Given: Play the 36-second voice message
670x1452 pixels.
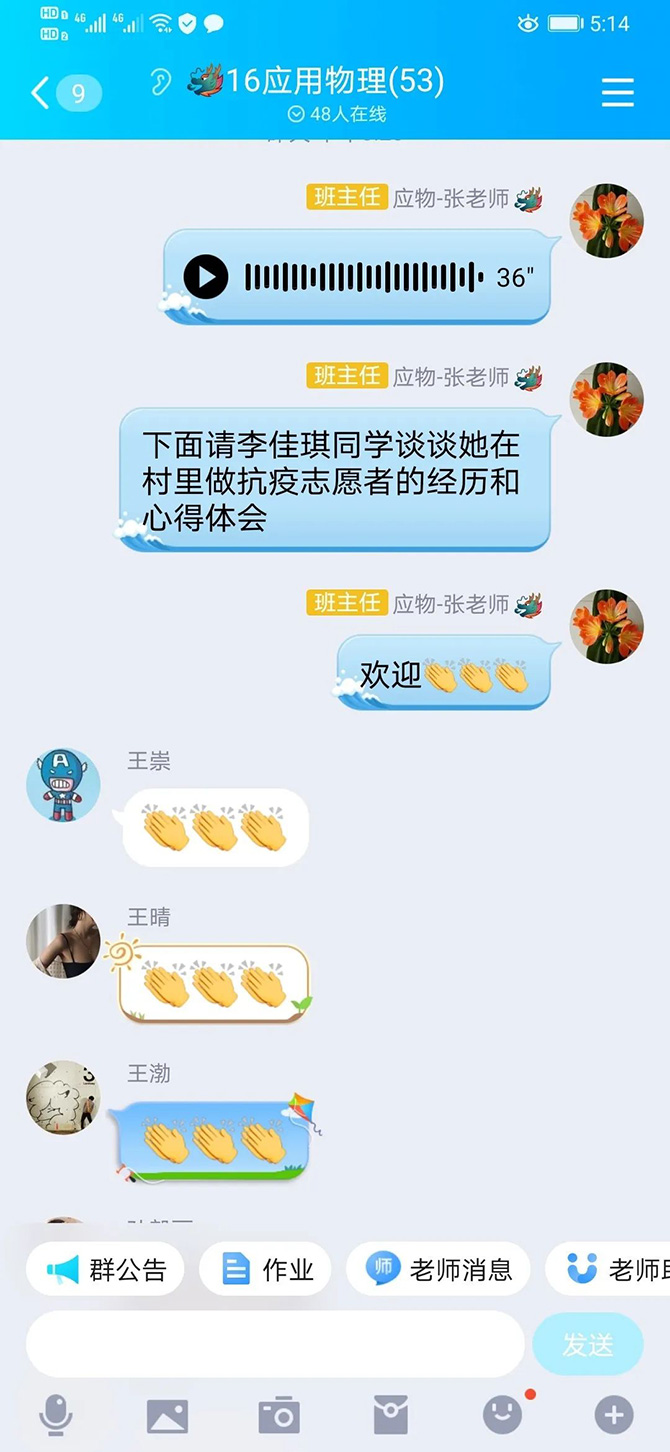Looking at the screenshot, I should 207,277.
